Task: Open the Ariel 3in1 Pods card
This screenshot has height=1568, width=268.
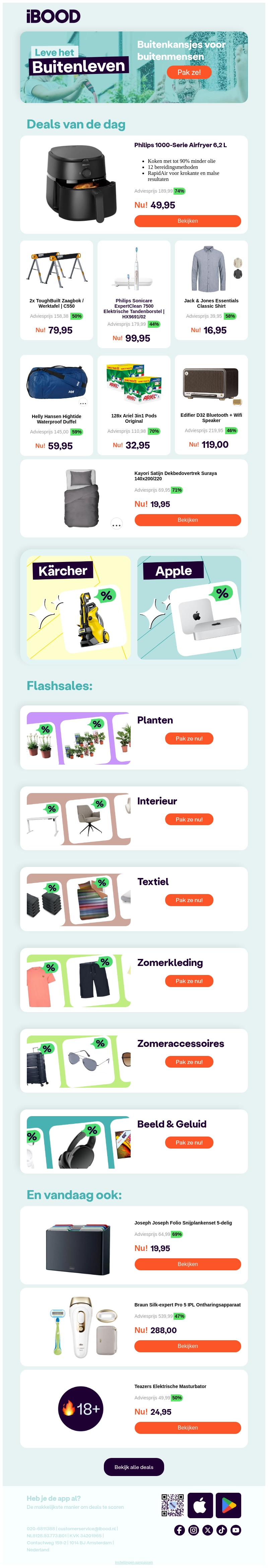Action: click(134, 404)
